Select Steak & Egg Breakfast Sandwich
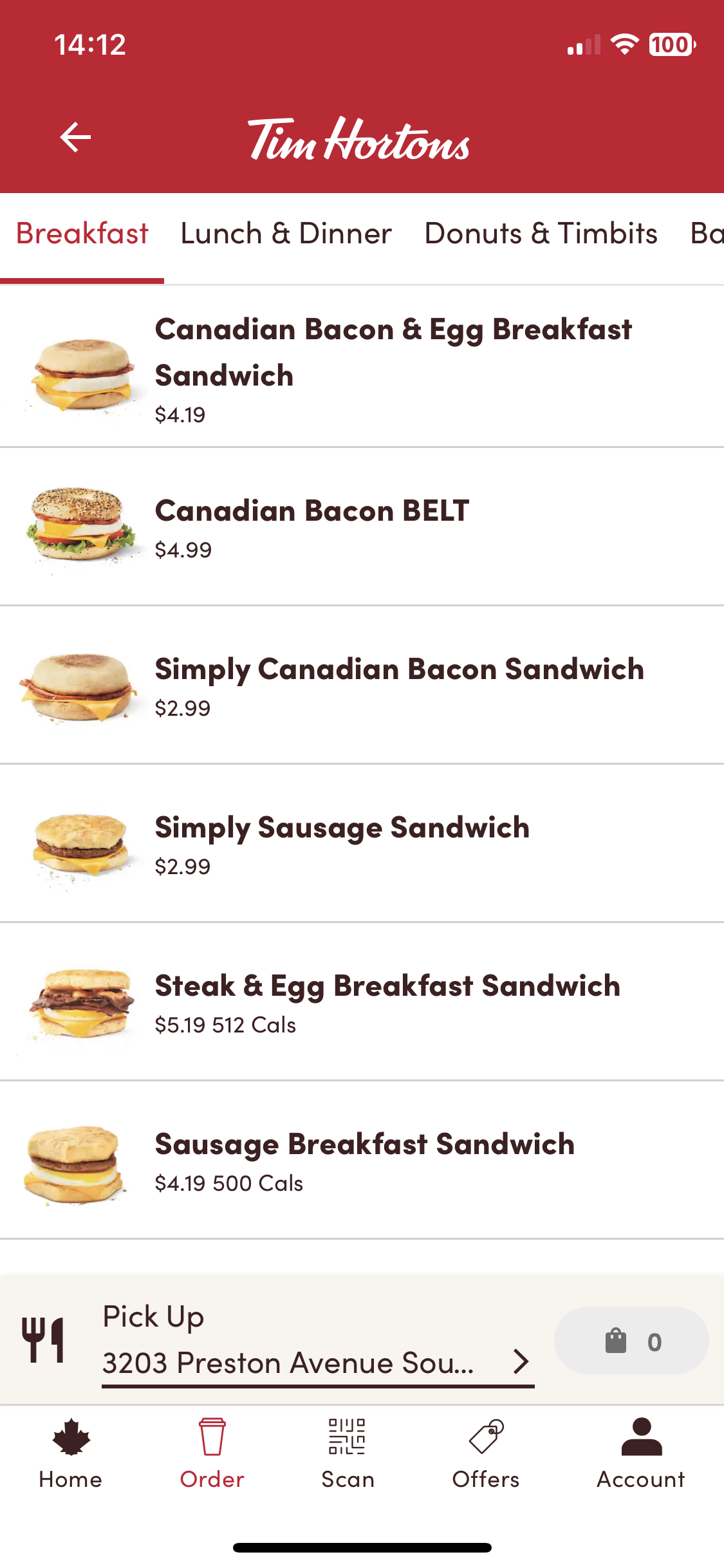 point(362,1002)
